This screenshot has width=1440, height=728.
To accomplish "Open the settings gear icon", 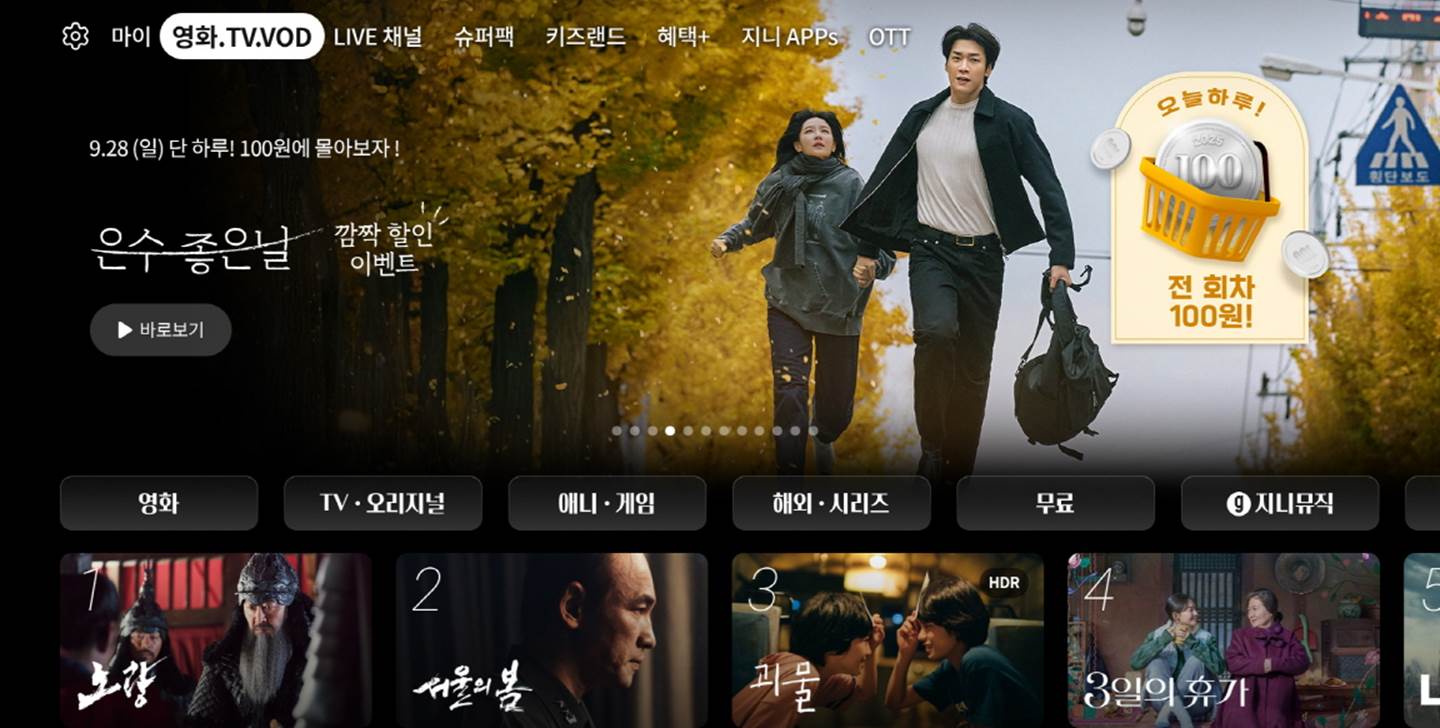I will [x=75, y=37].
